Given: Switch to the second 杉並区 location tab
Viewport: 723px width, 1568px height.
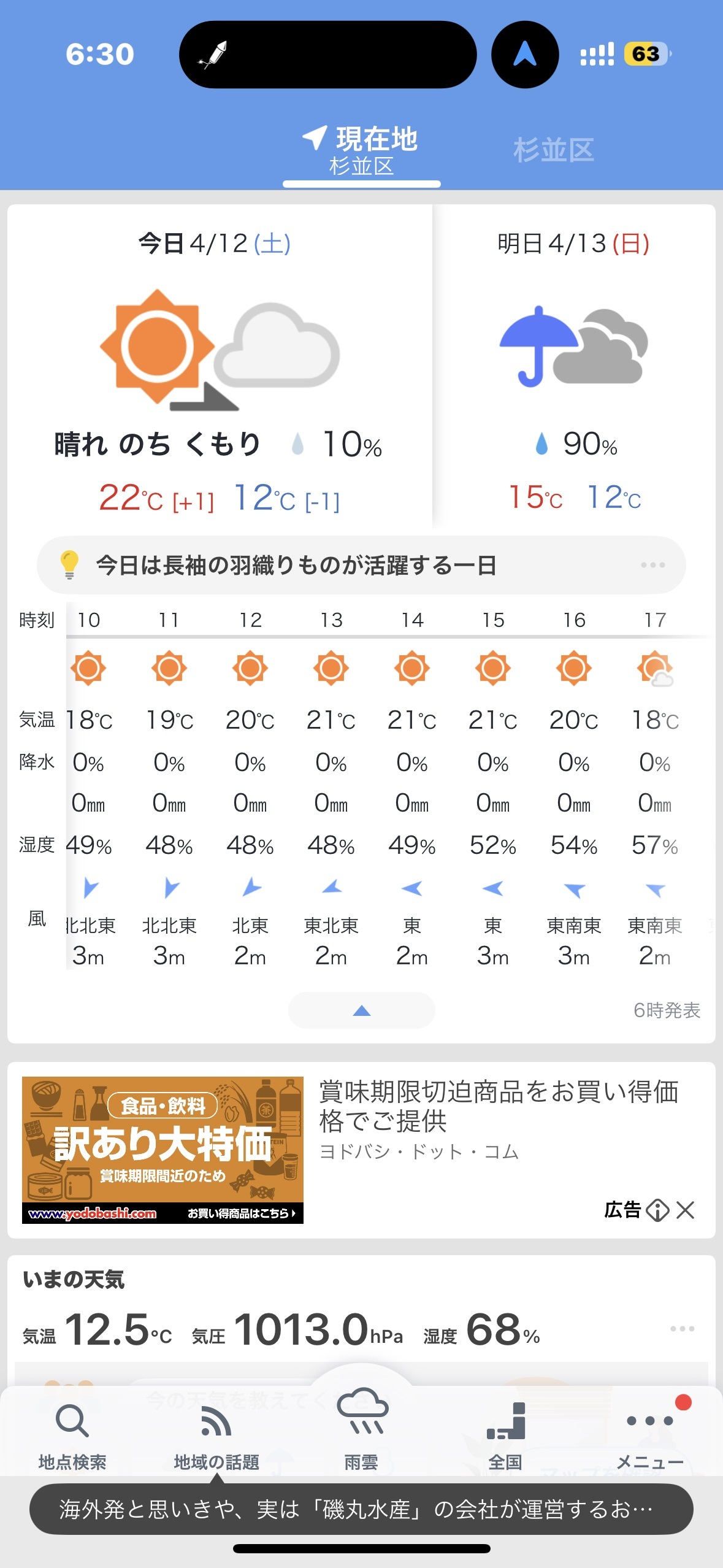Looking at the screenshot, I should click(554, 150).
